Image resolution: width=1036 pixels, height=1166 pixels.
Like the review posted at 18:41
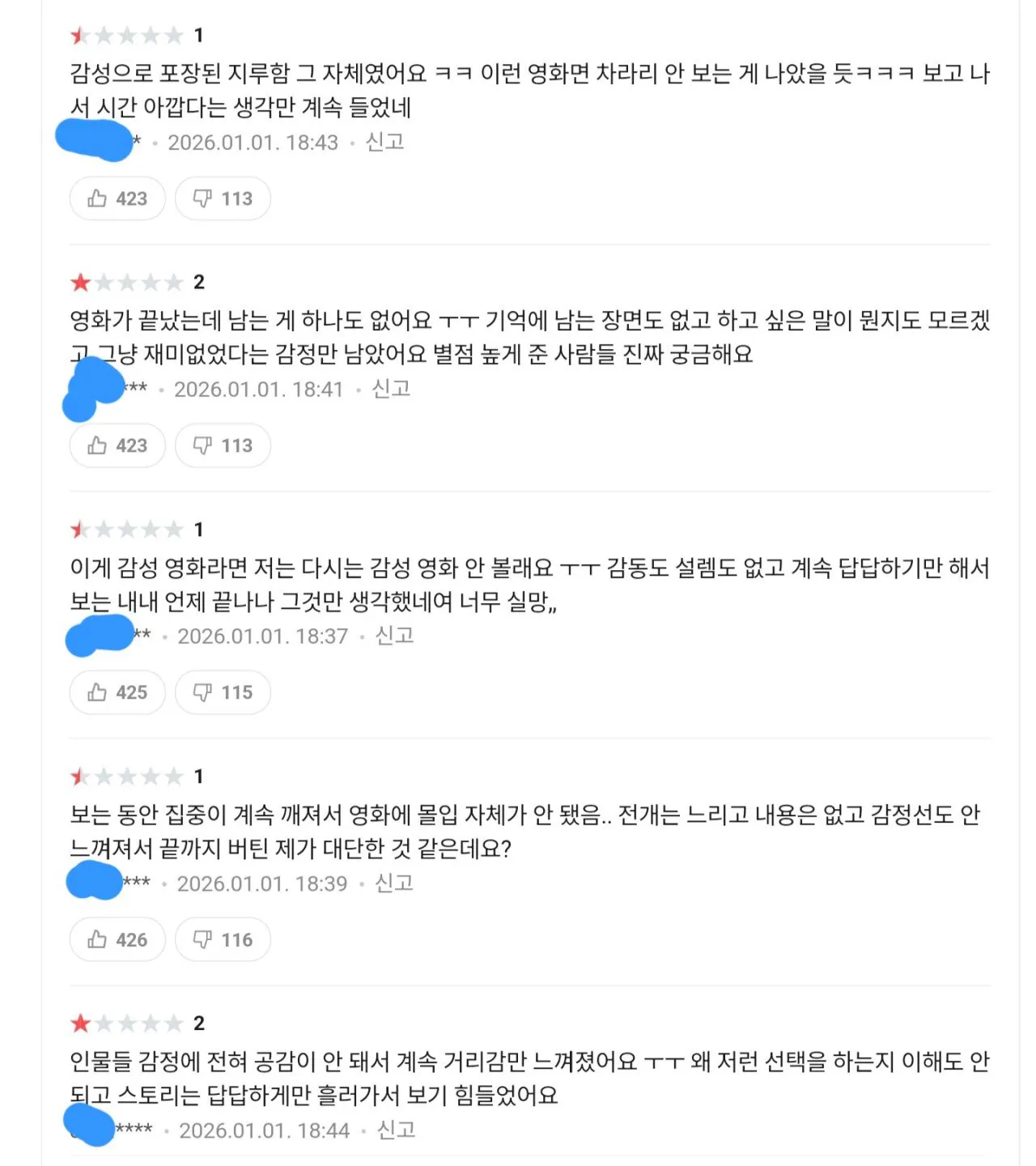coord(117,445)
